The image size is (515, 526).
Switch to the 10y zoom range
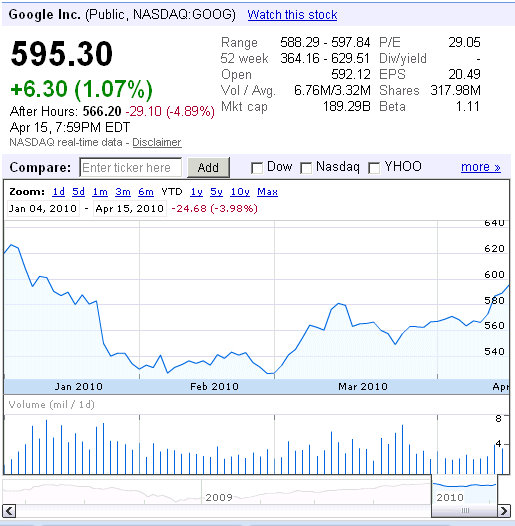240,192
